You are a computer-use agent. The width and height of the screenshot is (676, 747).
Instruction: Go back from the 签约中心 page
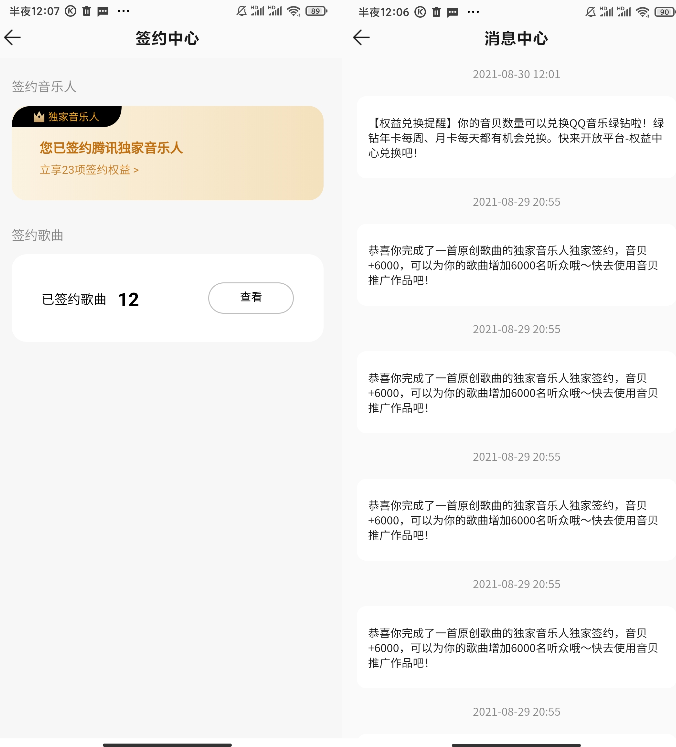tap(13, 38)
